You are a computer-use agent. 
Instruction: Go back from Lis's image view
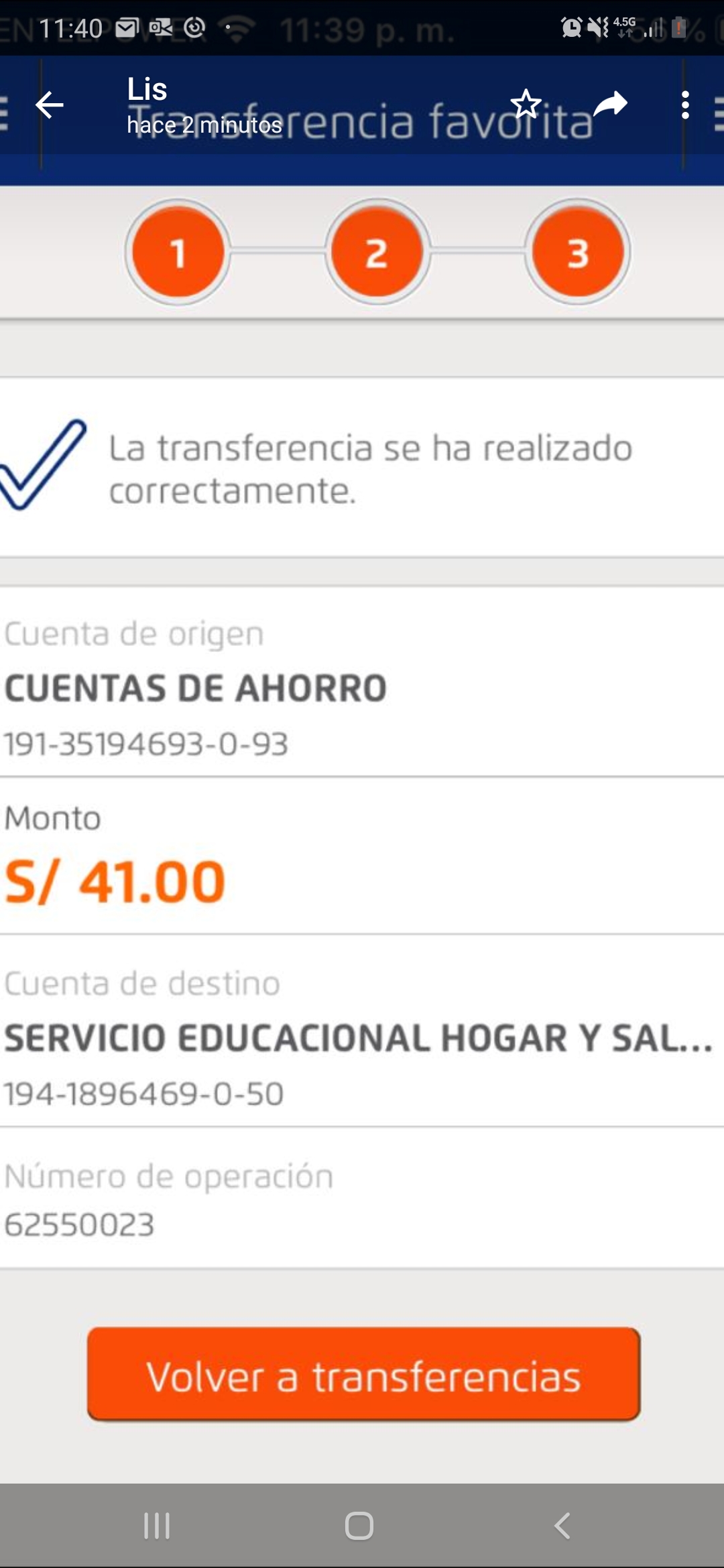coord(50,105)
